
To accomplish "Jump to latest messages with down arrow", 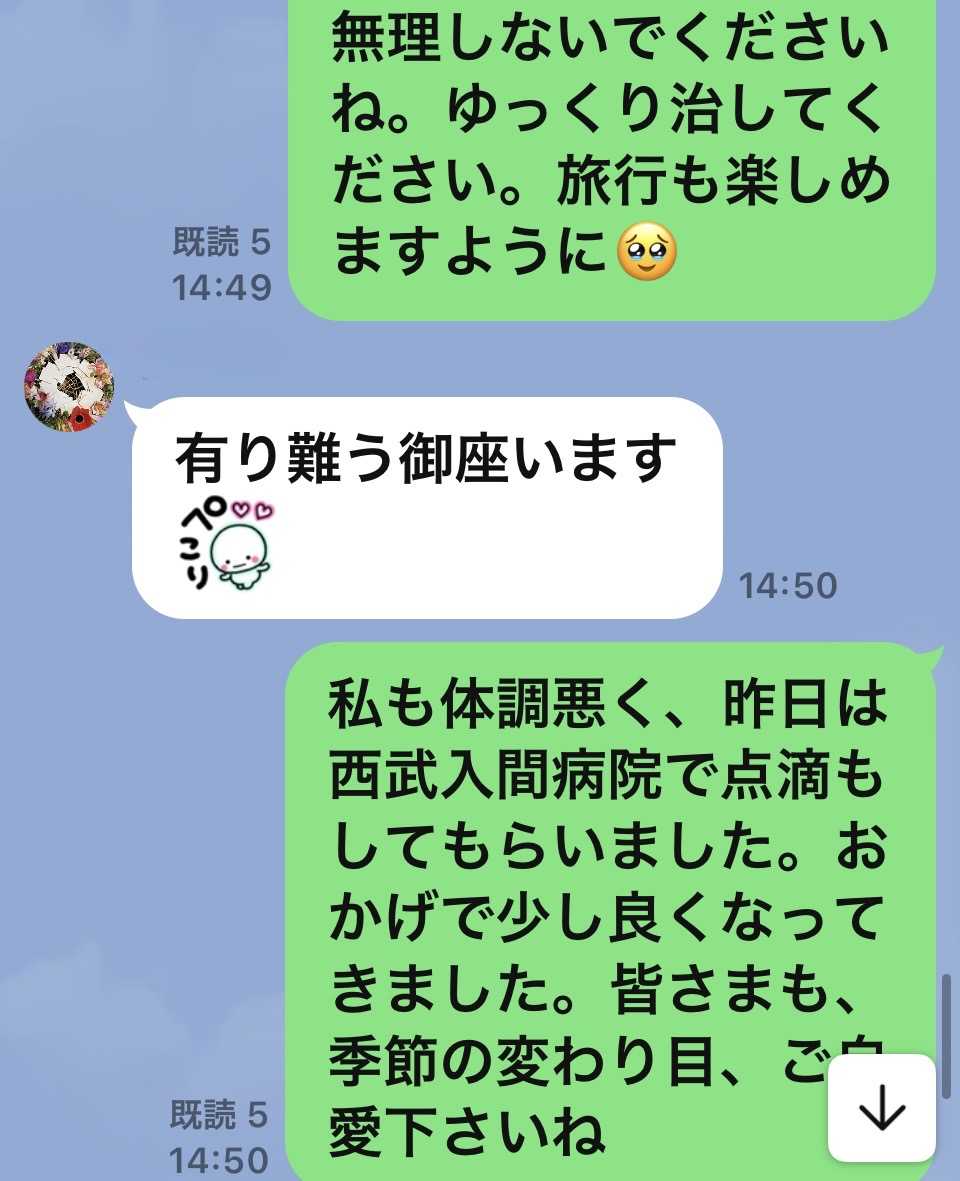I will [x=882, y=1107].
